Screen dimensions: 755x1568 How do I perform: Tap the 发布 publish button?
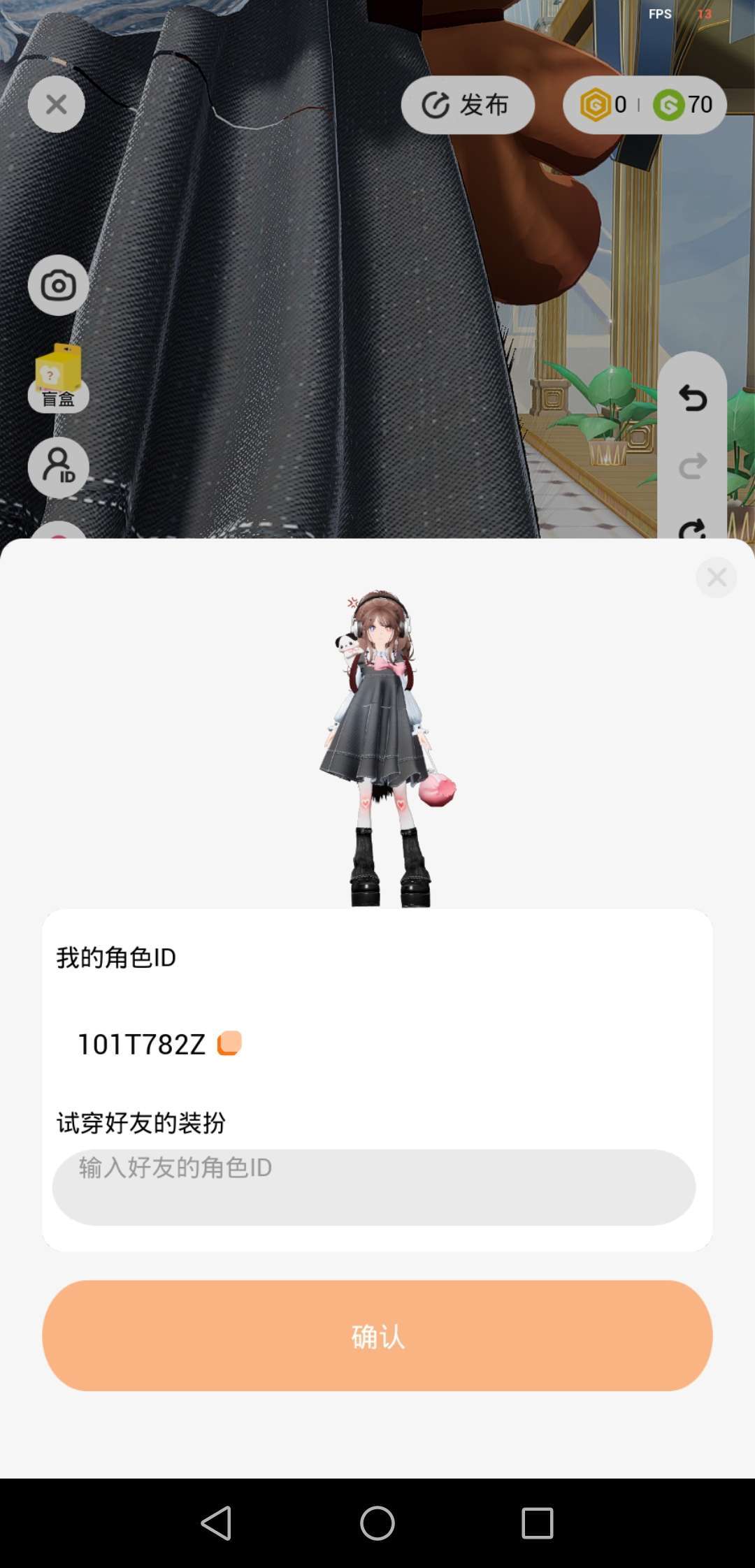tap(467, 105)
